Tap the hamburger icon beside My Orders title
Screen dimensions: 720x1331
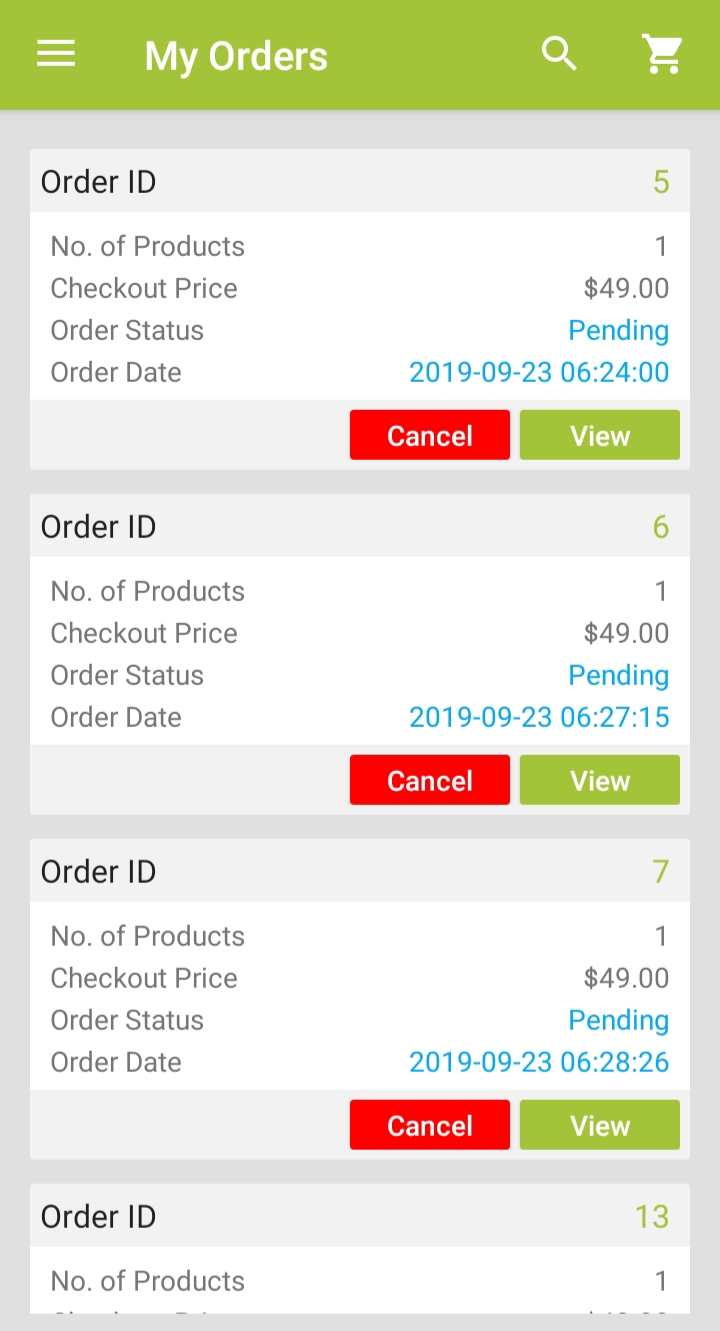coord(55,54)
